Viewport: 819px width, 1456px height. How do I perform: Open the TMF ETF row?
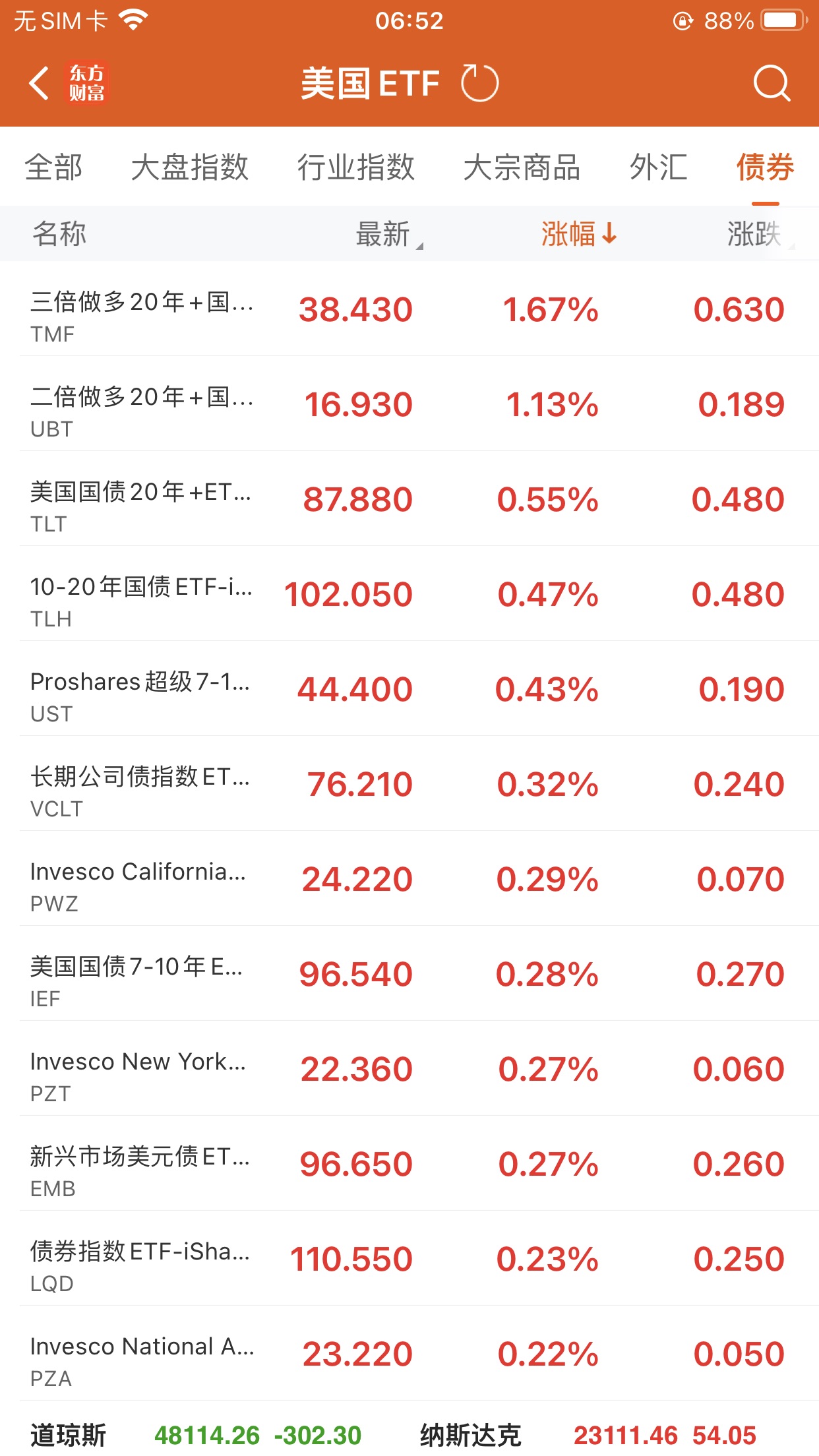(409, 310)
